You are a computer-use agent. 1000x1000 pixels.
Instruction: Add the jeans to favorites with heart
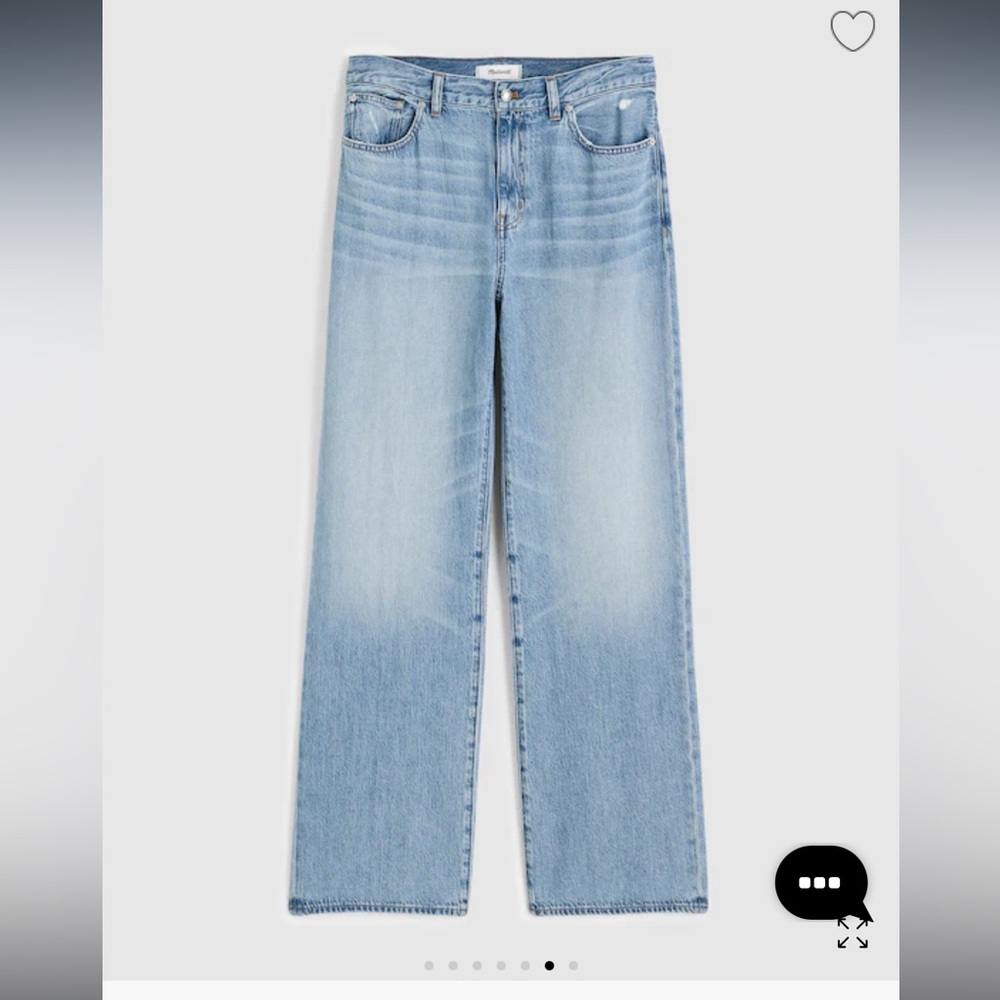click(852, 31)
